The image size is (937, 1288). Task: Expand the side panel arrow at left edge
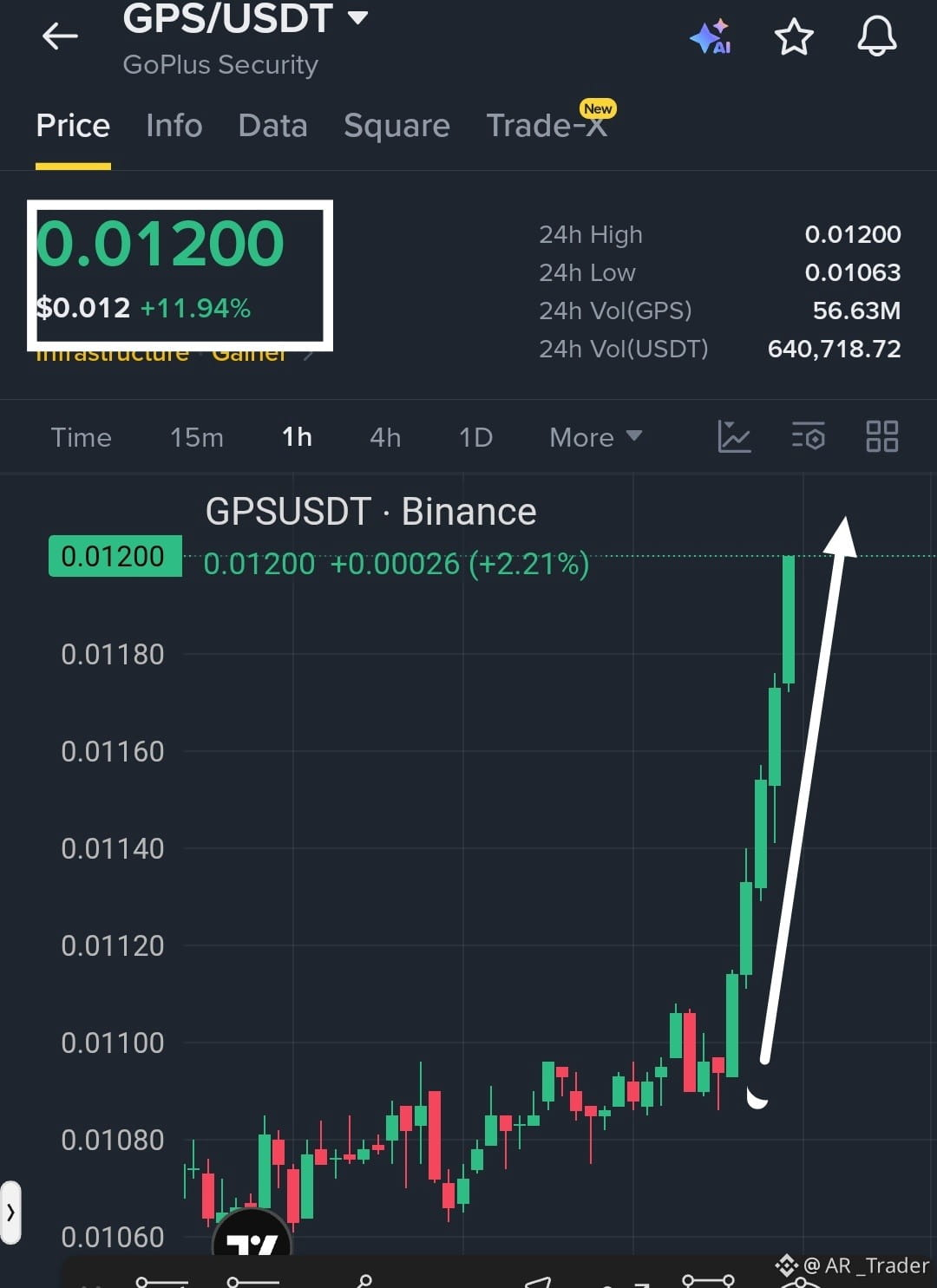point(10,1213)
